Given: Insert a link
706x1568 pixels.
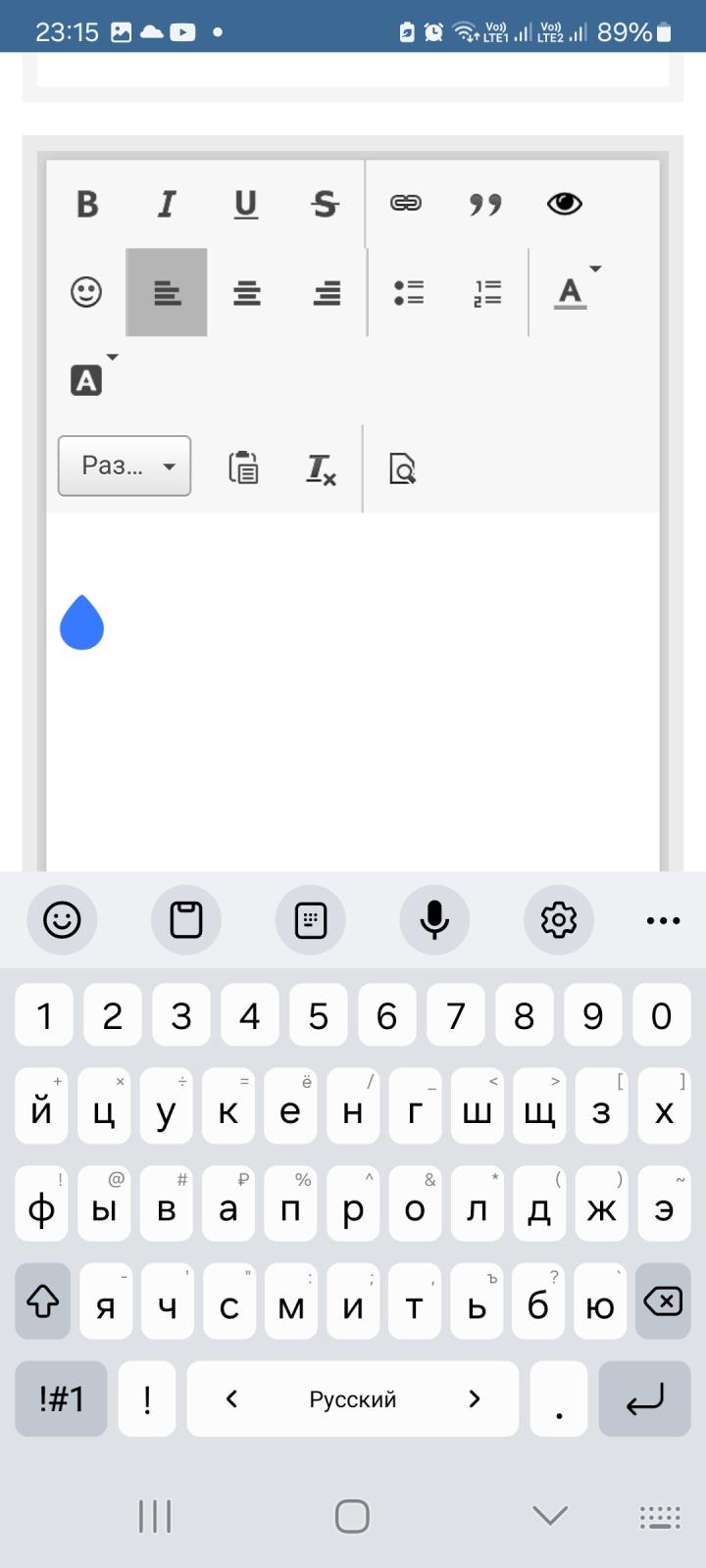Looking at the screenshot, I should pyautogui.click(x=406, y=203).
